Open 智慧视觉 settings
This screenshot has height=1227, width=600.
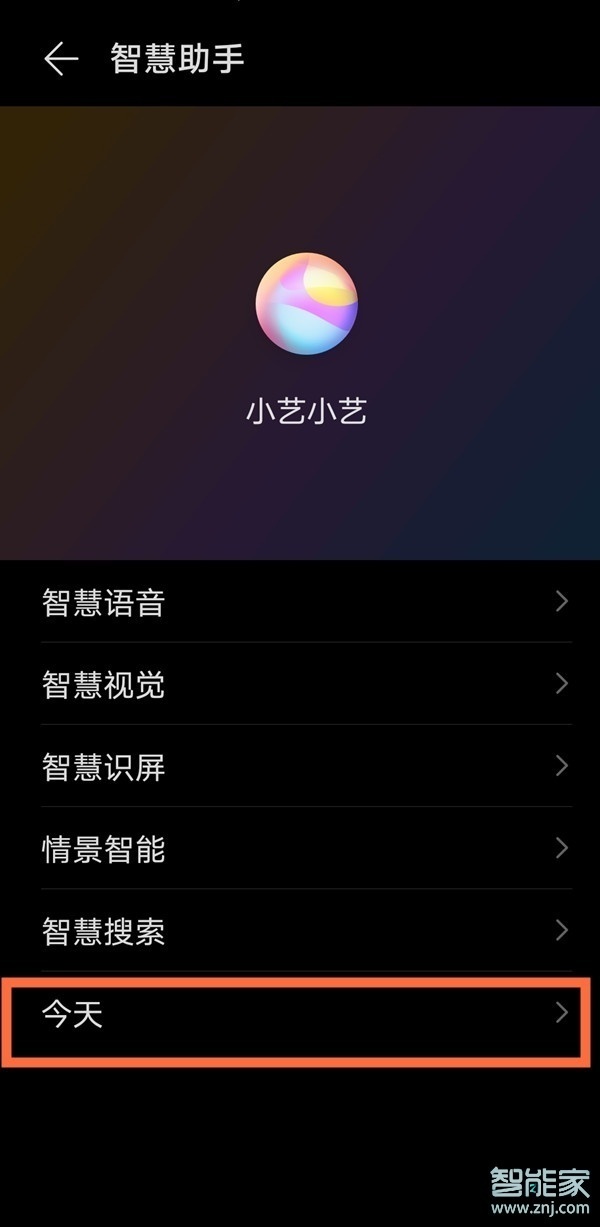point(300,685)
